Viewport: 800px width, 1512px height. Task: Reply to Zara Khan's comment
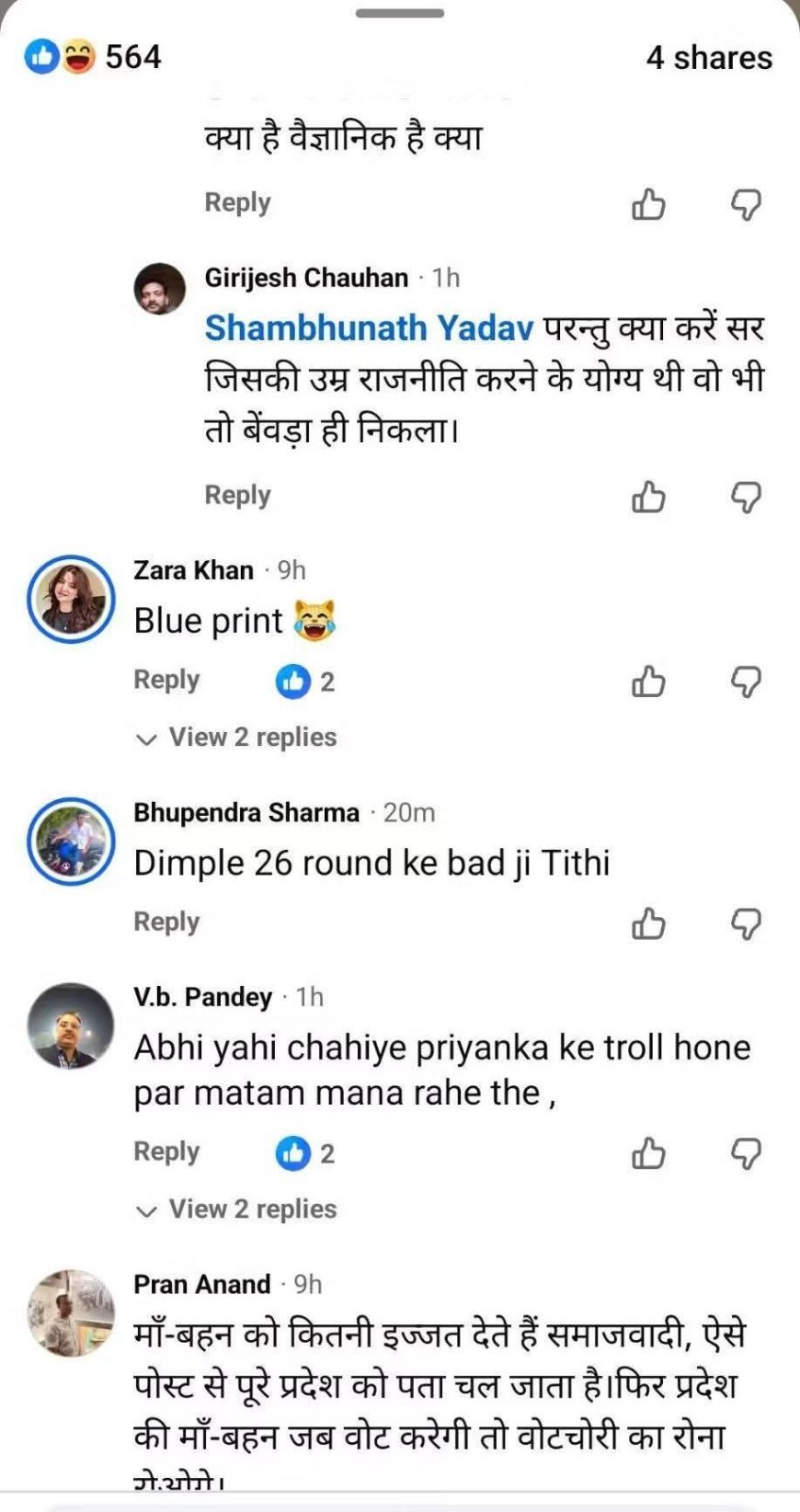pyautogui.click(x=166, y=680)
